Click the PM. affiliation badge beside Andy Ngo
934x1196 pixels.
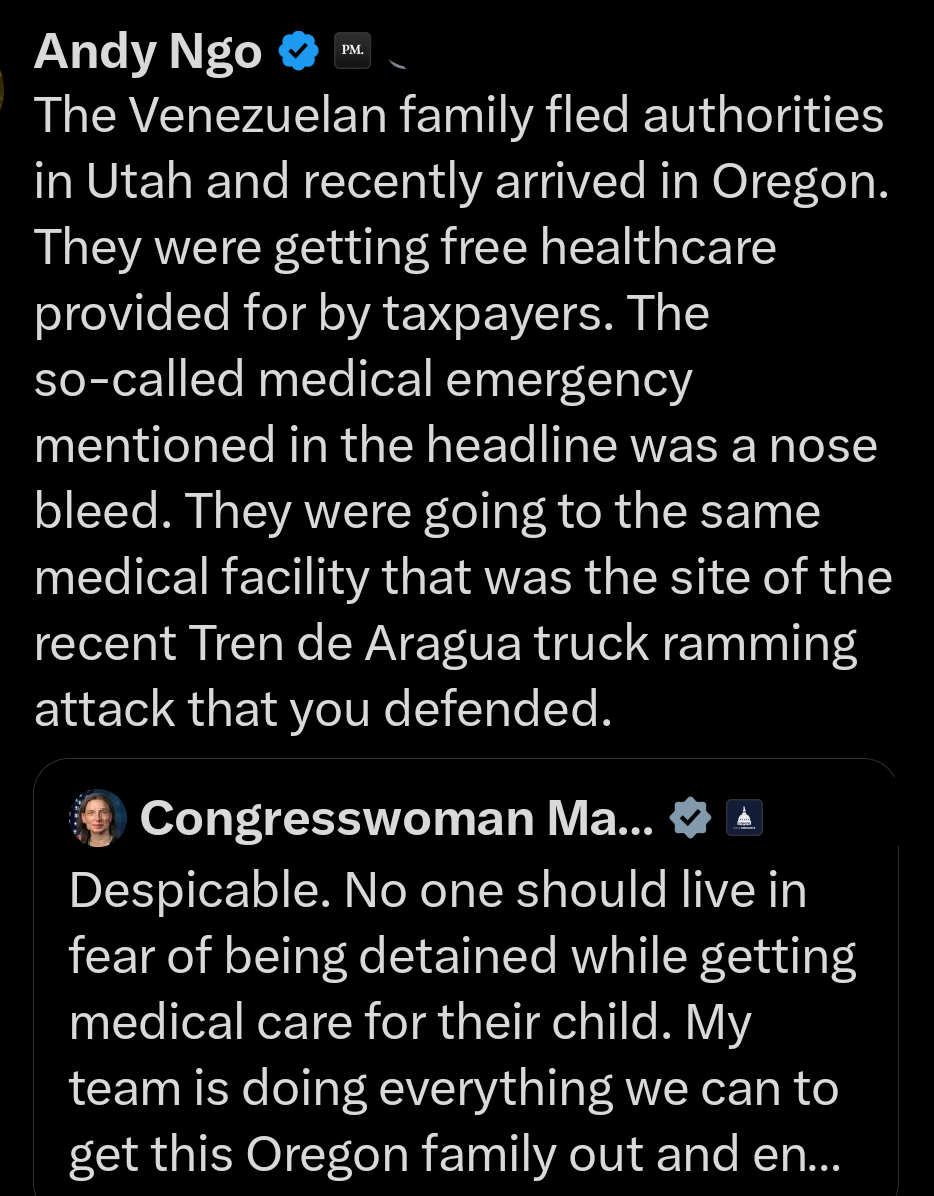[352, 50]
